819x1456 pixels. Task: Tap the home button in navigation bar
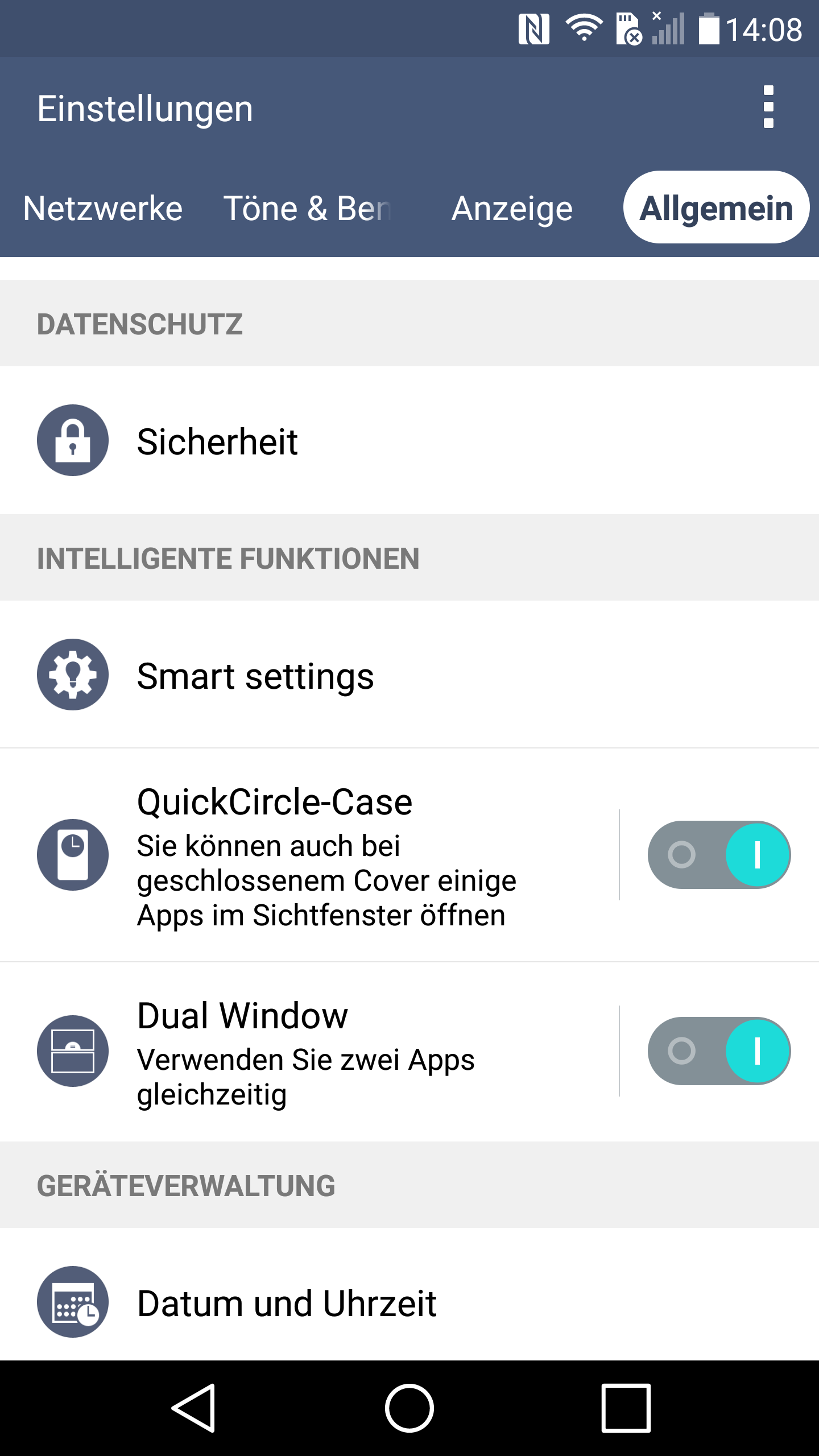pos(409,1408)
